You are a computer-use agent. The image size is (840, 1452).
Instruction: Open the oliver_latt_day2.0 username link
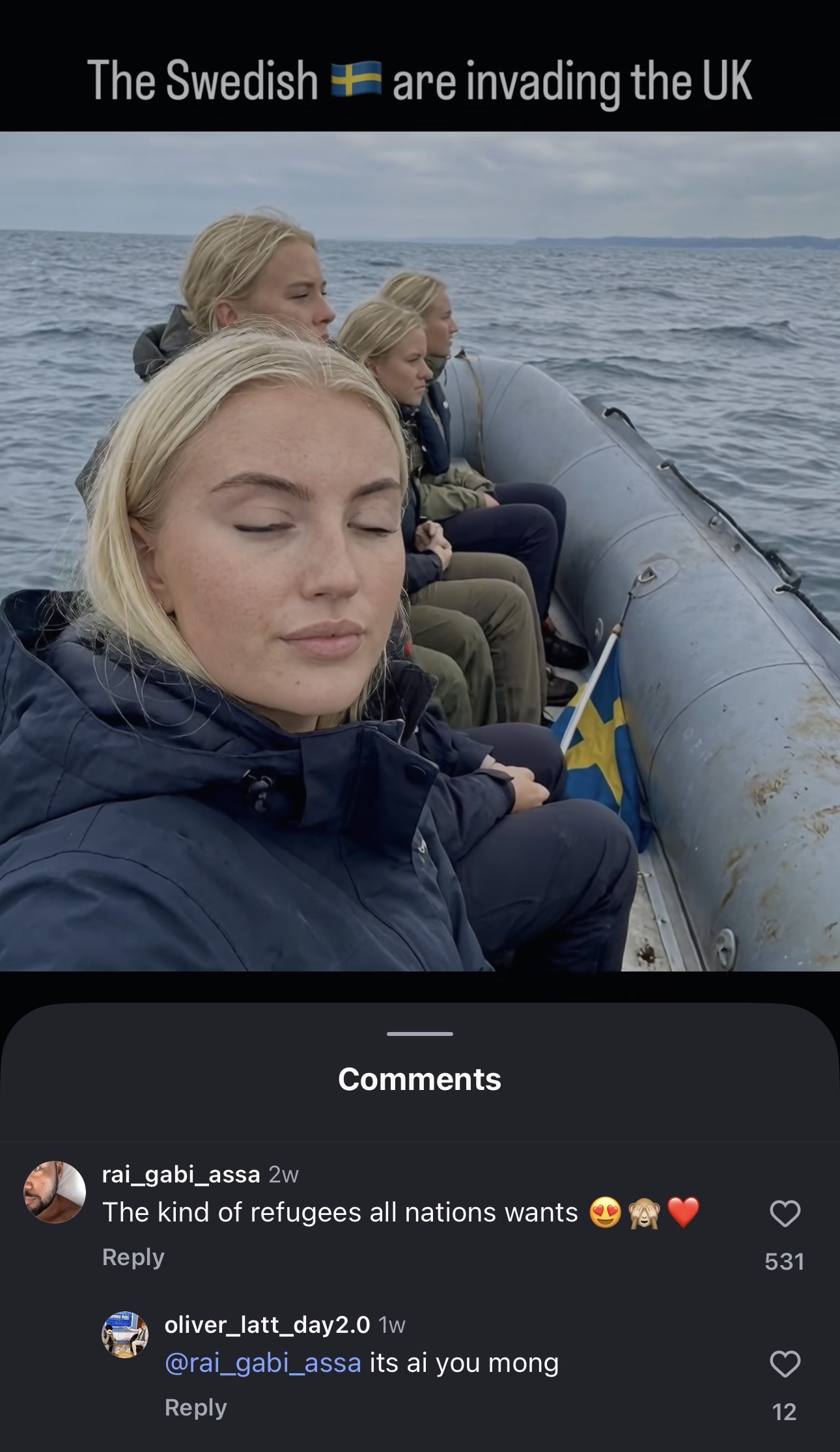(267, 1324)
